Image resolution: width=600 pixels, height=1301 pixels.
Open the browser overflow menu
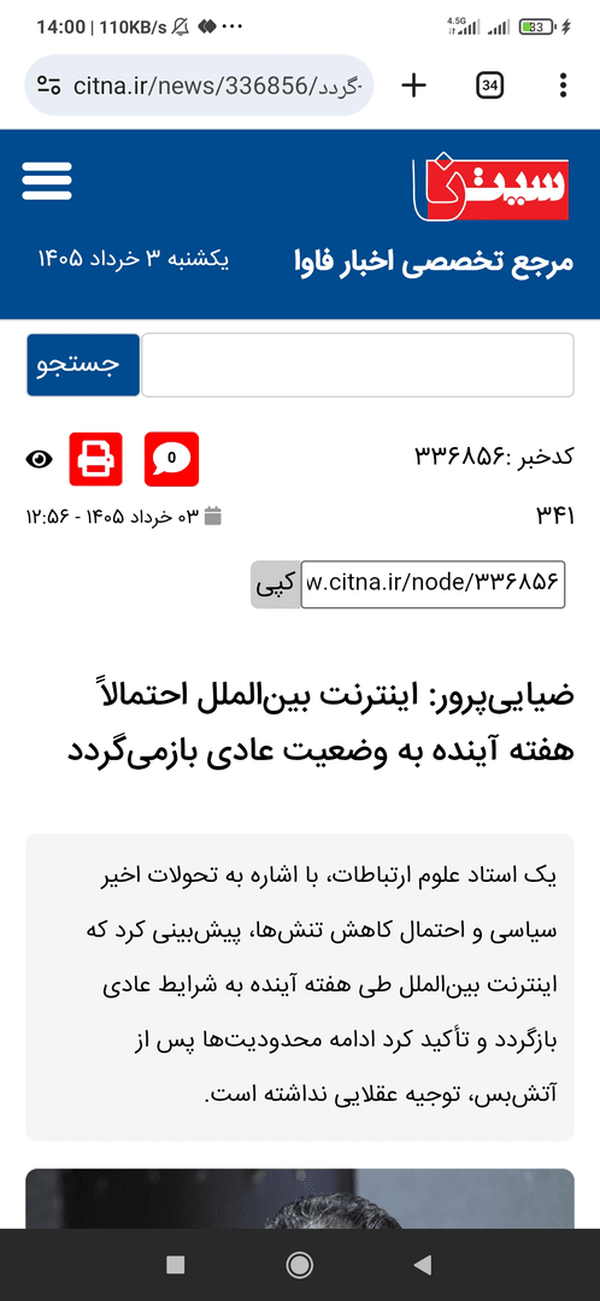click(564, 85)
